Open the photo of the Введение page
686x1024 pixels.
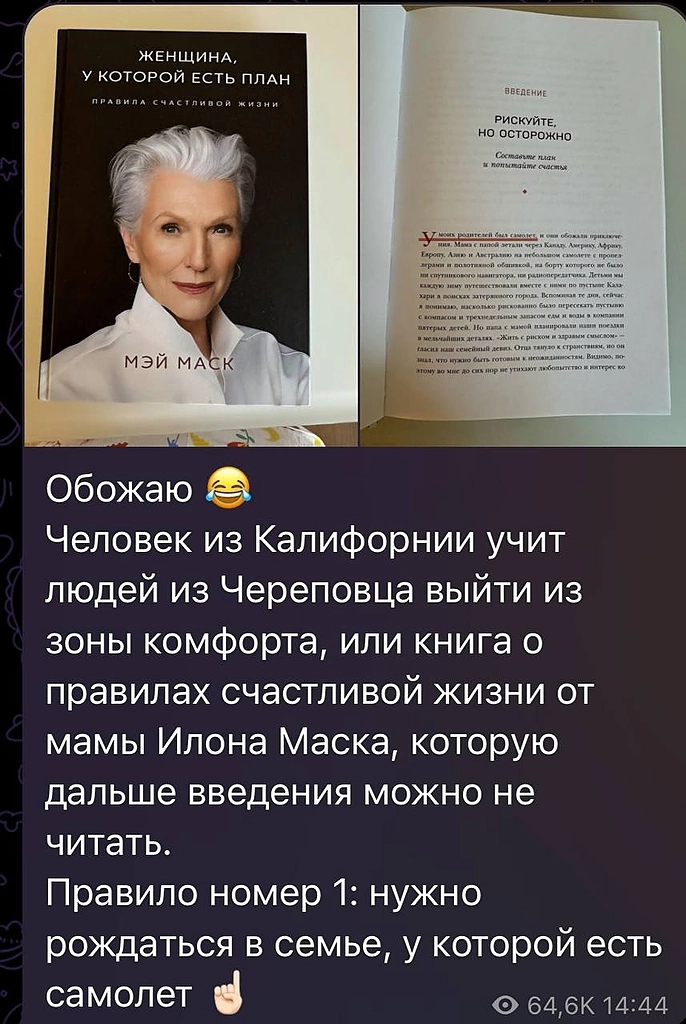(522, 225)
